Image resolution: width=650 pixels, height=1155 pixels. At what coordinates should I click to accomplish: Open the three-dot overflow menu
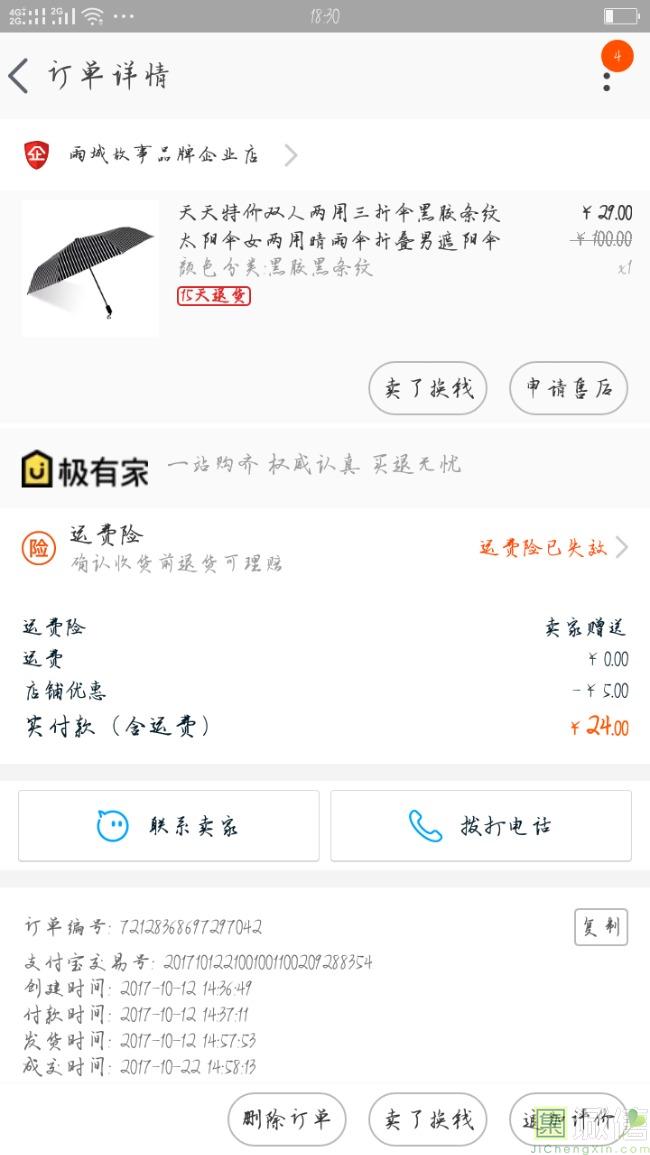[x=607, y=76]
